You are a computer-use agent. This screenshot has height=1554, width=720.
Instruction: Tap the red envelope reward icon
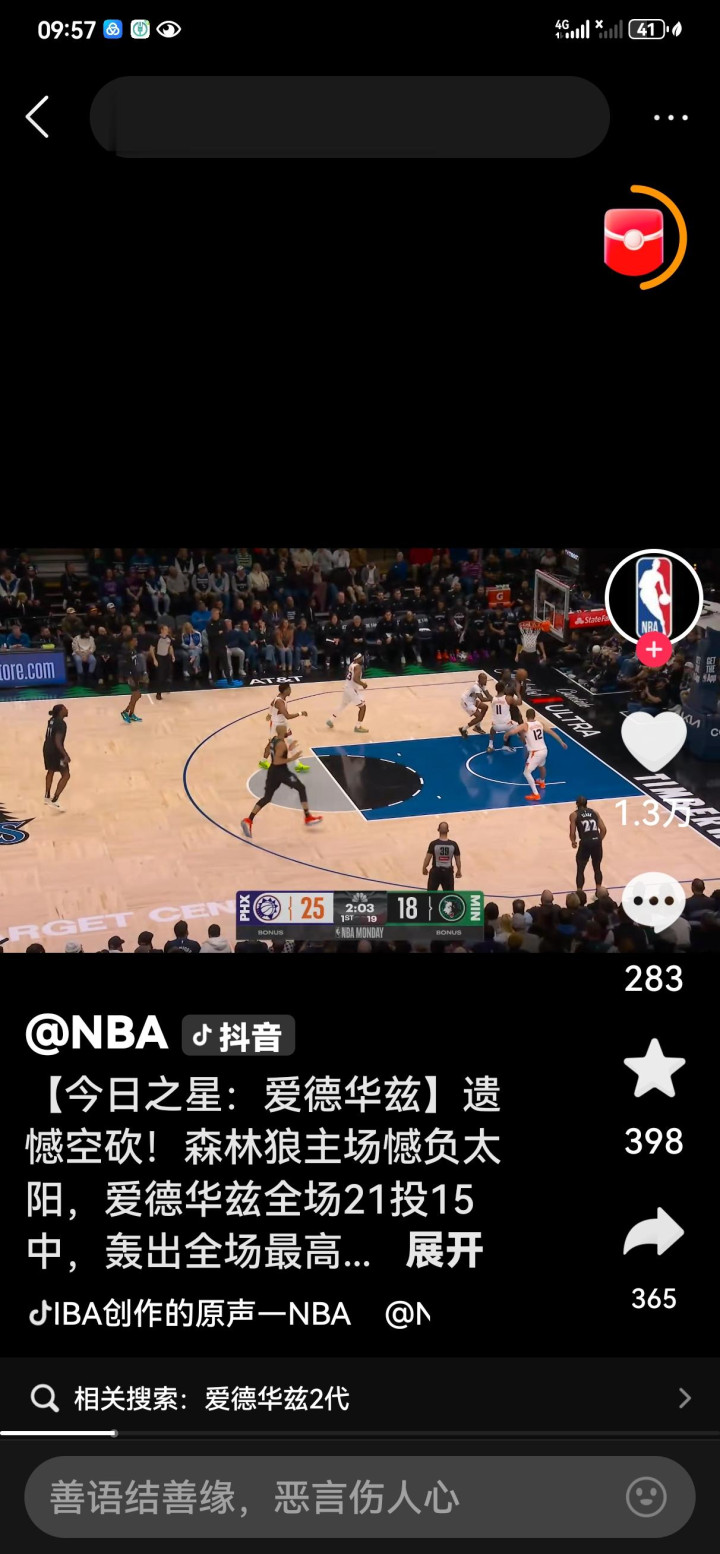coord(635,241)
